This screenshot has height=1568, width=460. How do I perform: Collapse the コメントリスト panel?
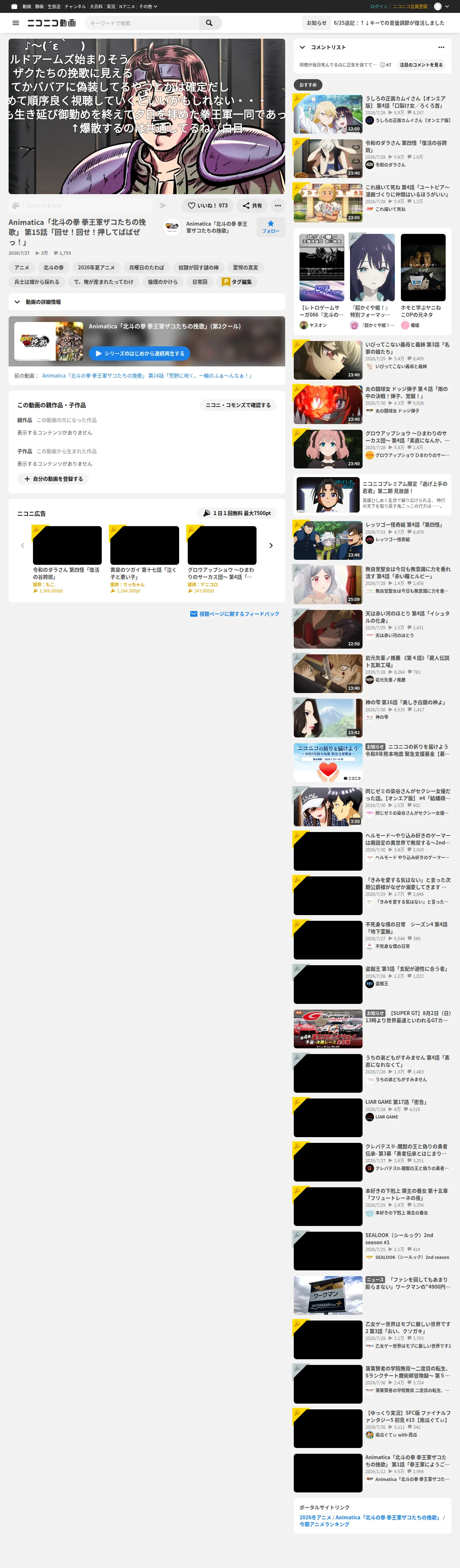(x=302, y=47)
